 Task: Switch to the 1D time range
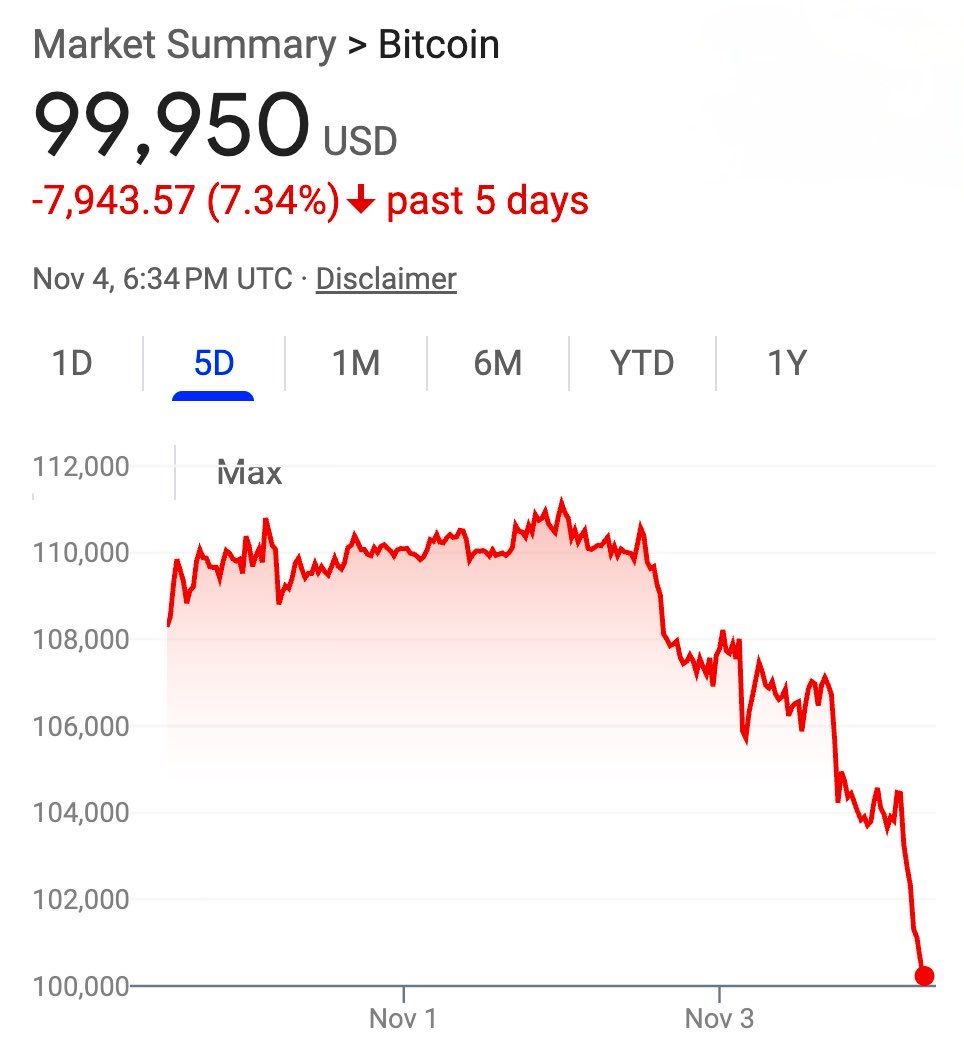click(x=72, y=363)
